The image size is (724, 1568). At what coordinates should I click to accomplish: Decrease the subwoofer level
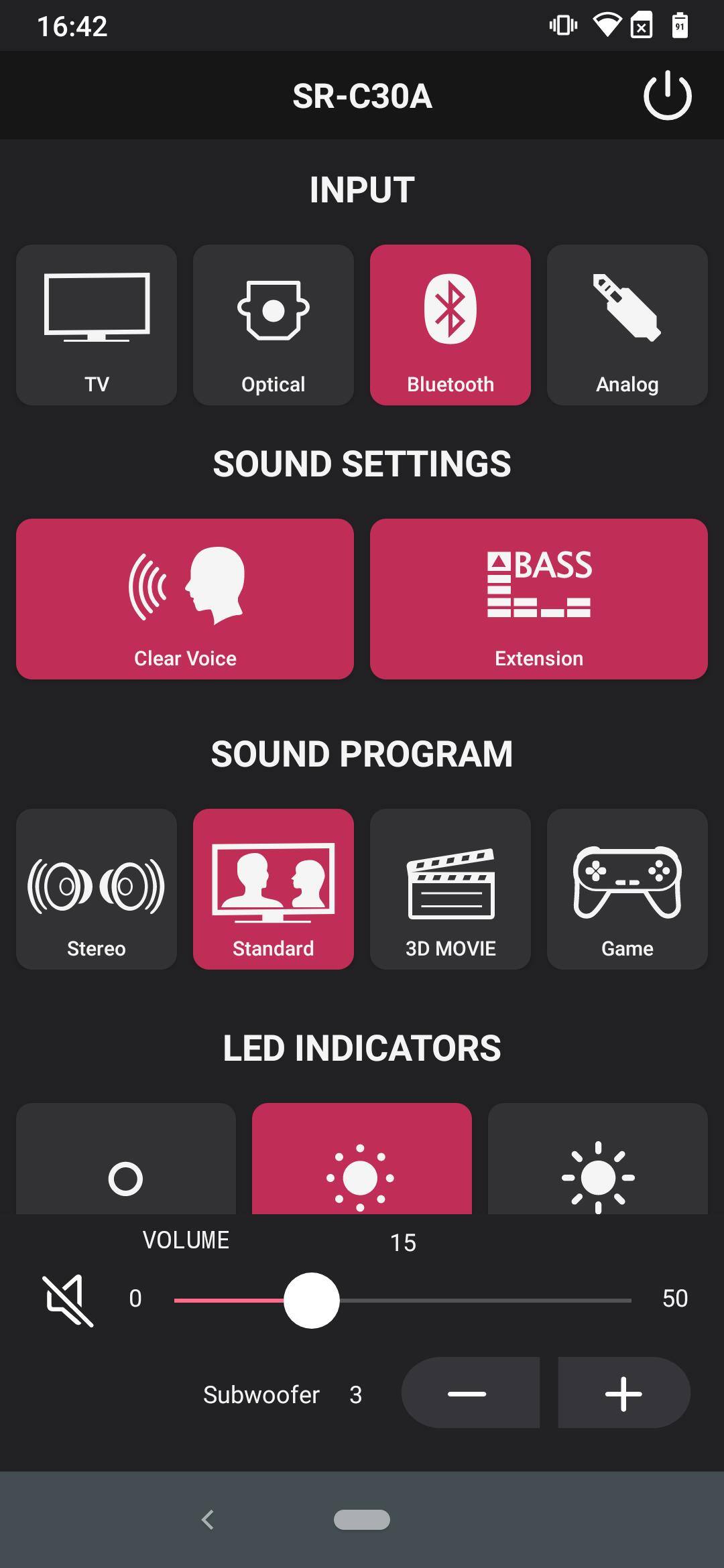[471, 1393]
